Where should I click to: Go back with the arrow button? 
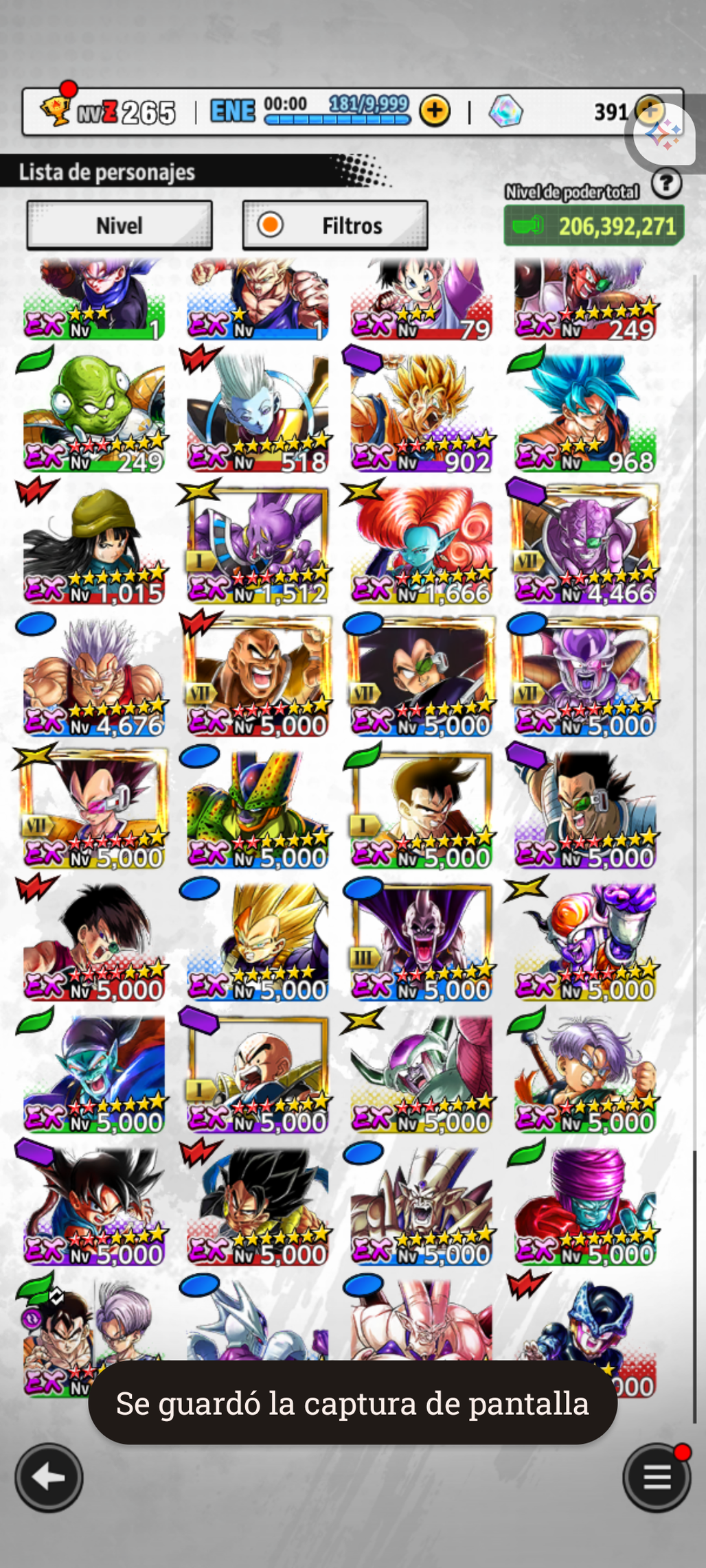coord(48,1477)
